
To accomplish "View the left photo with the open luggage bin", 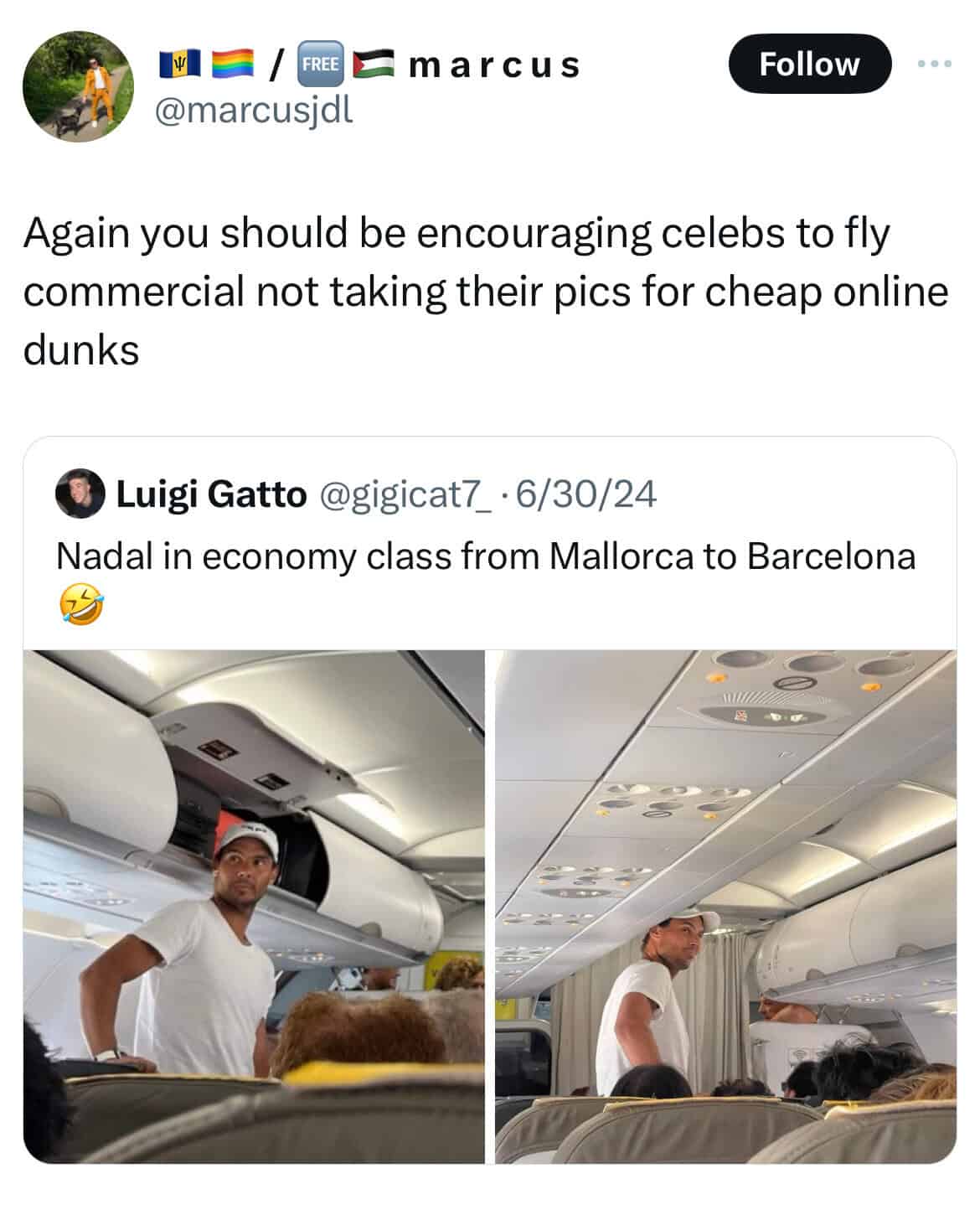I will click(254, 906).
